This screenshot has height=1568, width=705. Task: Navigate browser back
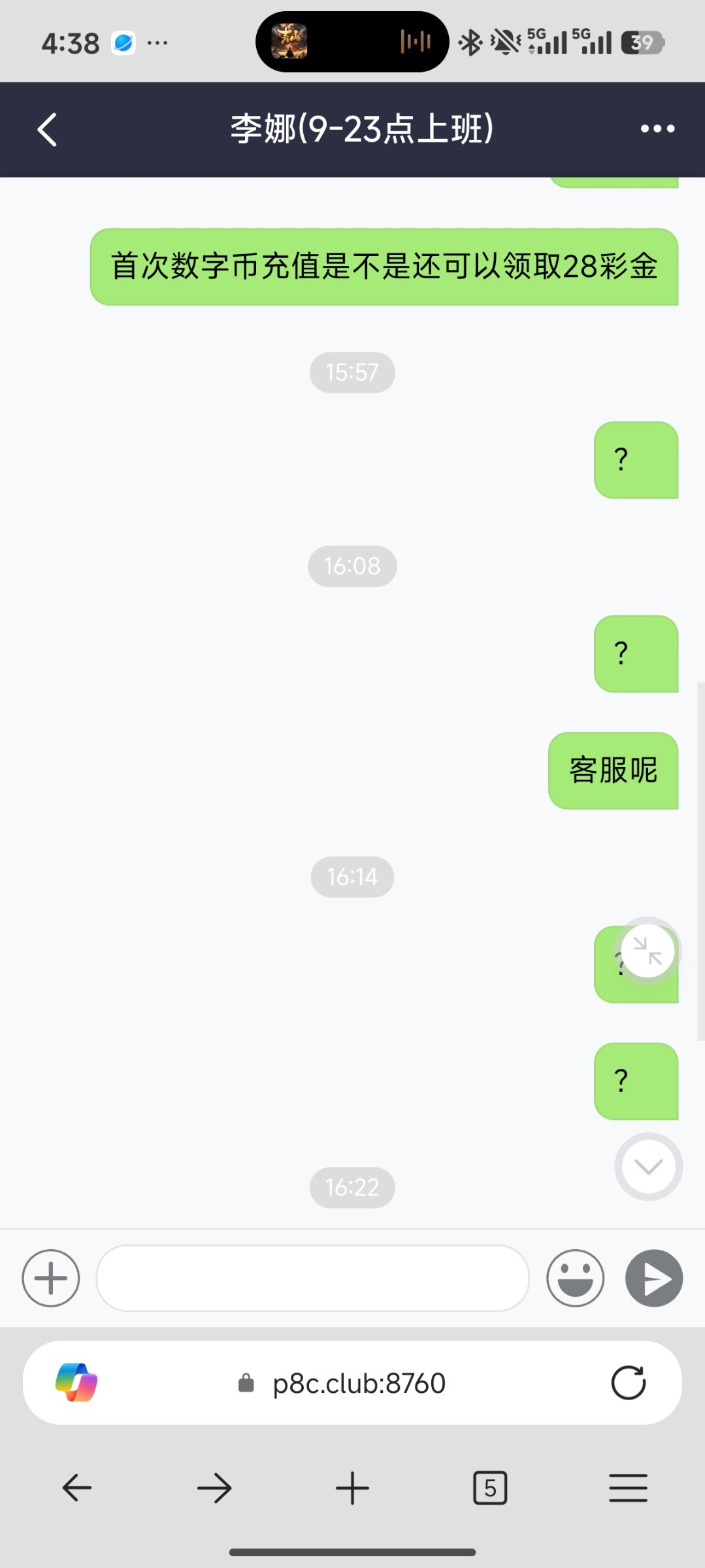(77, 1488)
